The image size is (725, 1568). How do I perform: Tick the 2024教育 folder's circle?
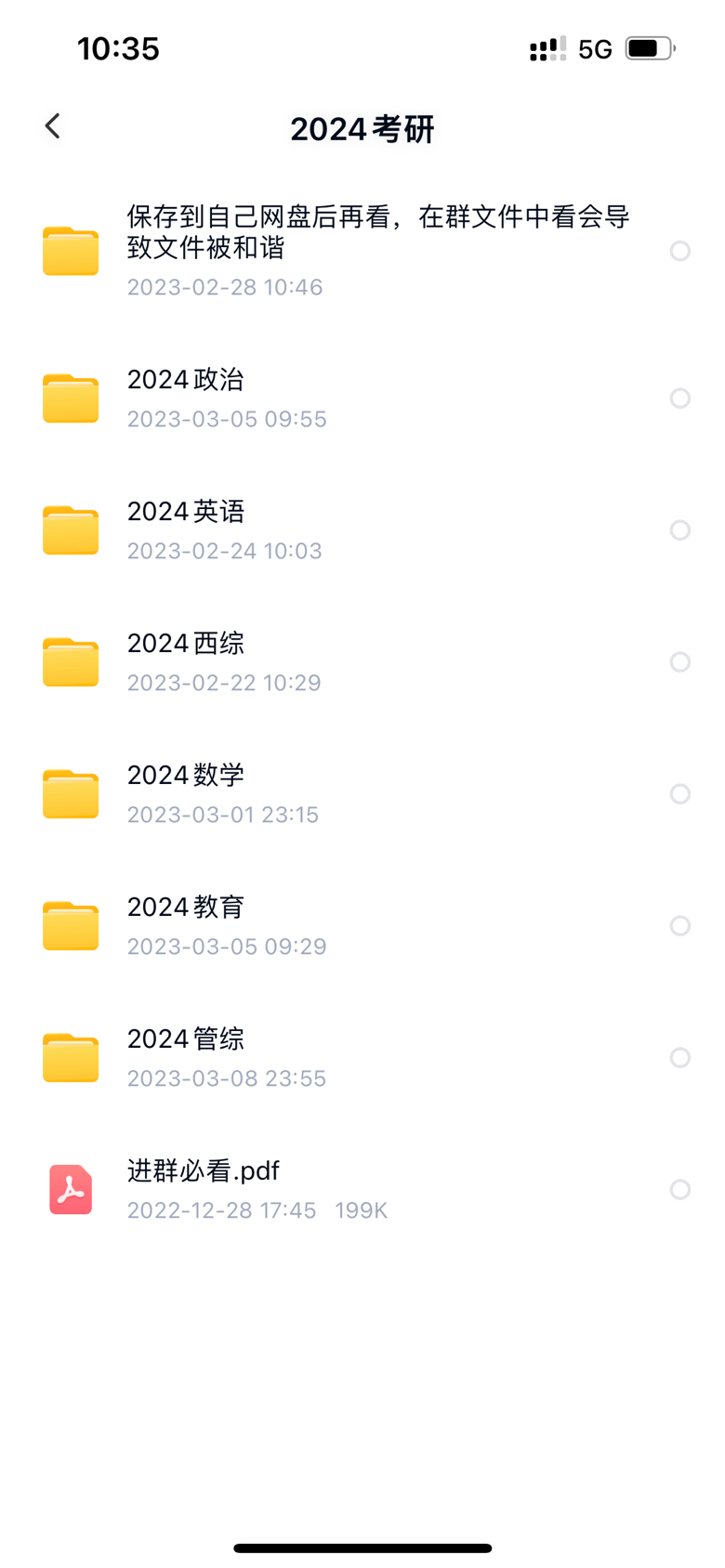[680, 926]
